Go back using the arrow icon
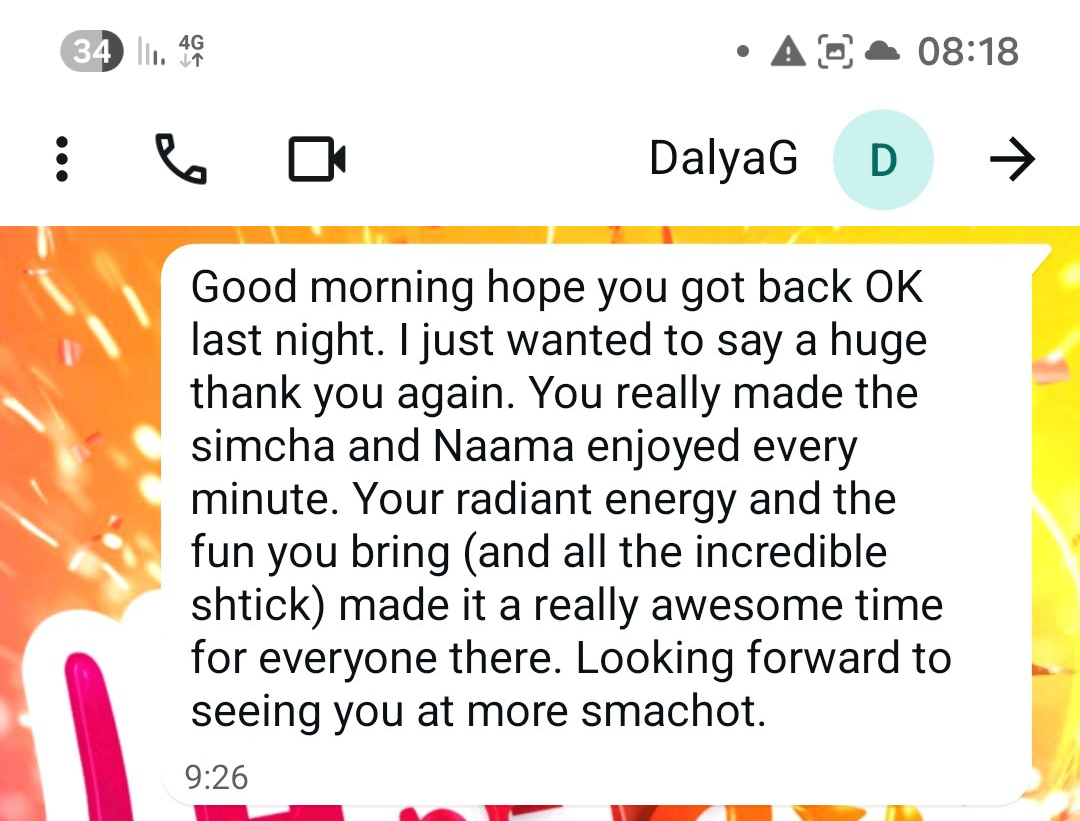The image size is (1080, 821). (1011, 160)
